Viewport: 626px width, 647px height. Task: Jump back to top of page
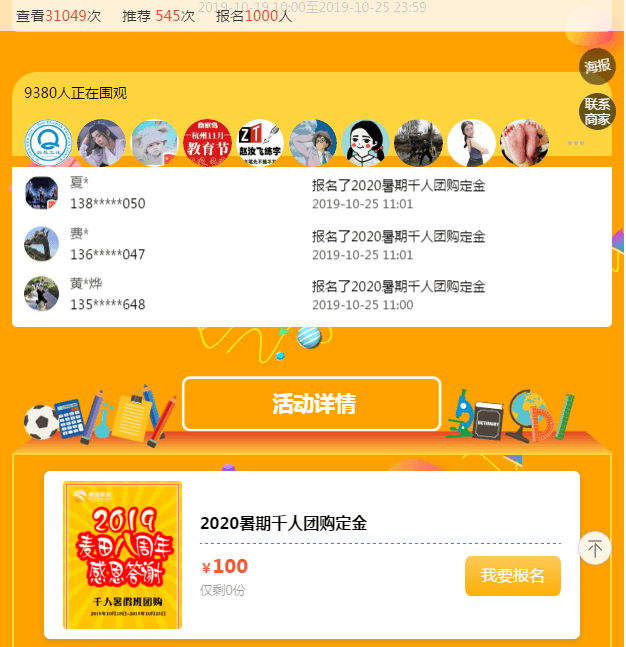coord(595,548)
